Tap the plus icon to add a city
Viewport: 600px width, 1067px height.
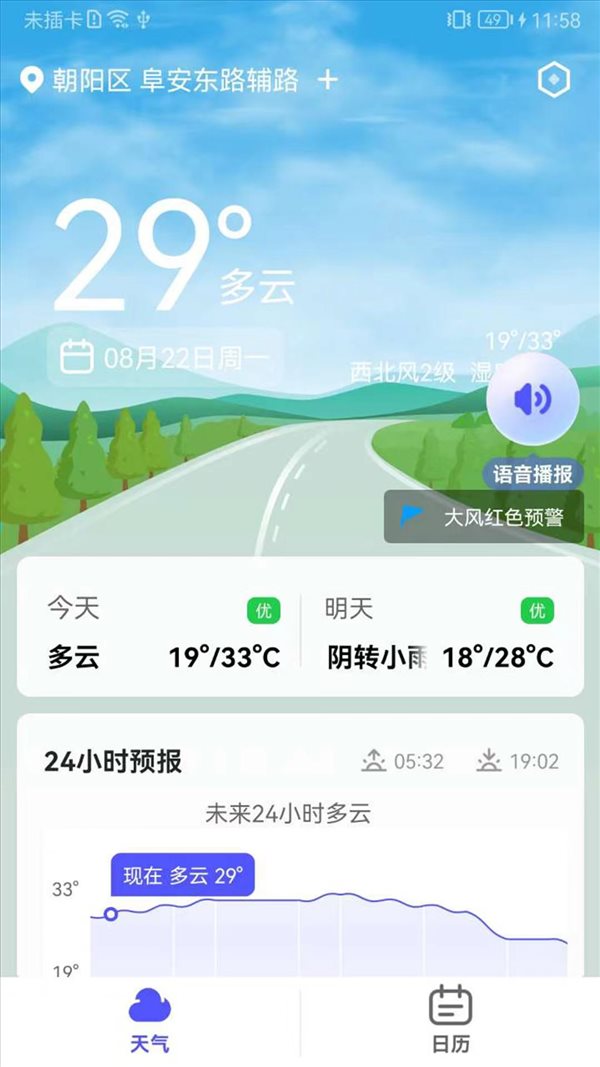(x=328, y=80)
